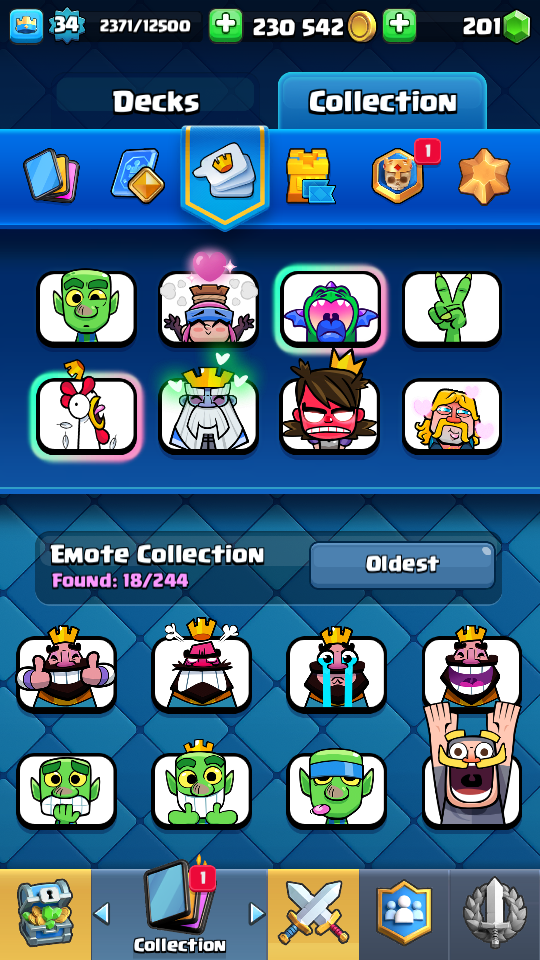
Task: Switch to the Decks tab
Action: (x=156, y=101)
